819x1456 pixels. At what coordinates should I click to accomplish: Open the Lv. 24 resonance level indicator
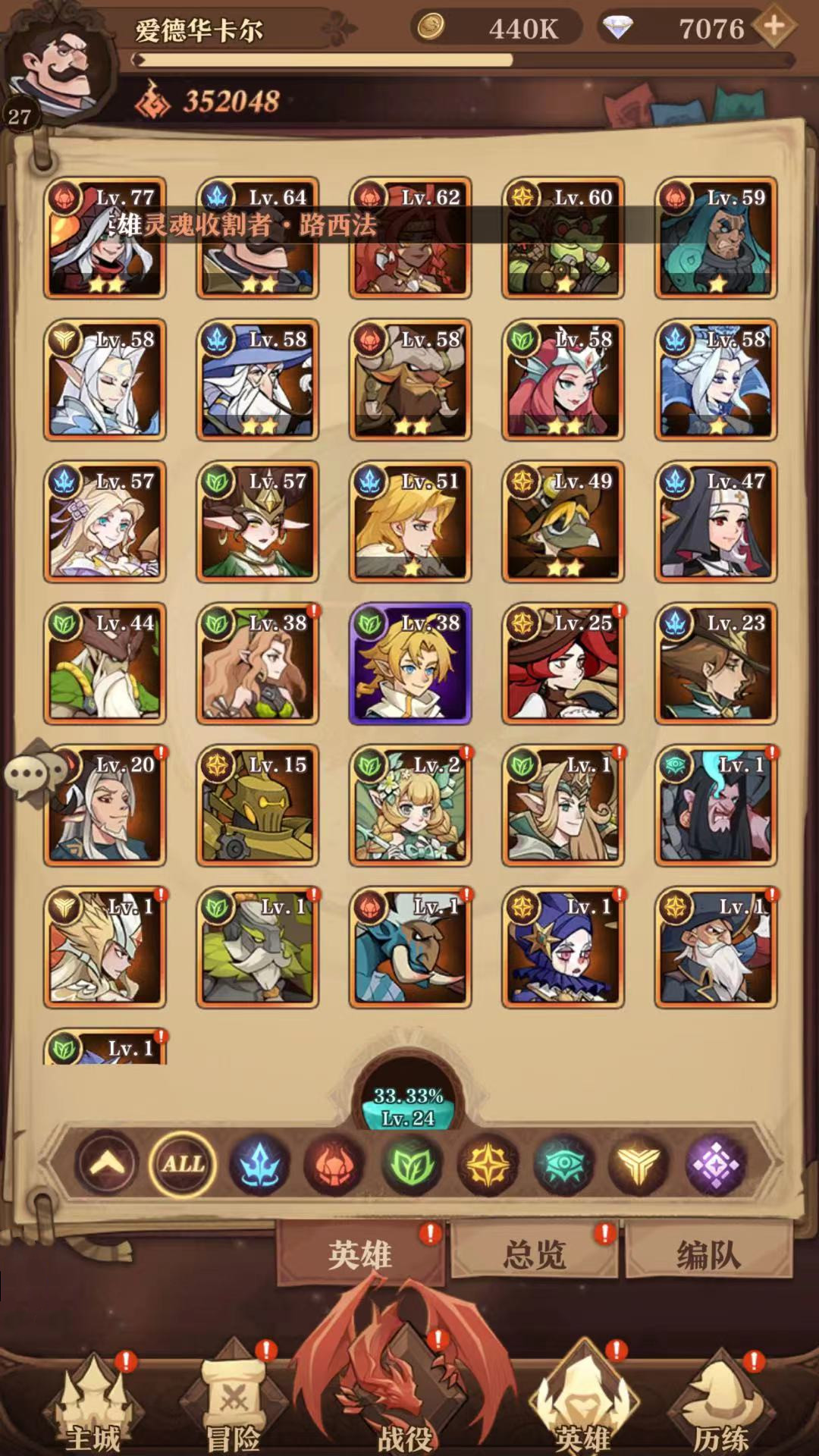coord(408,1107)
